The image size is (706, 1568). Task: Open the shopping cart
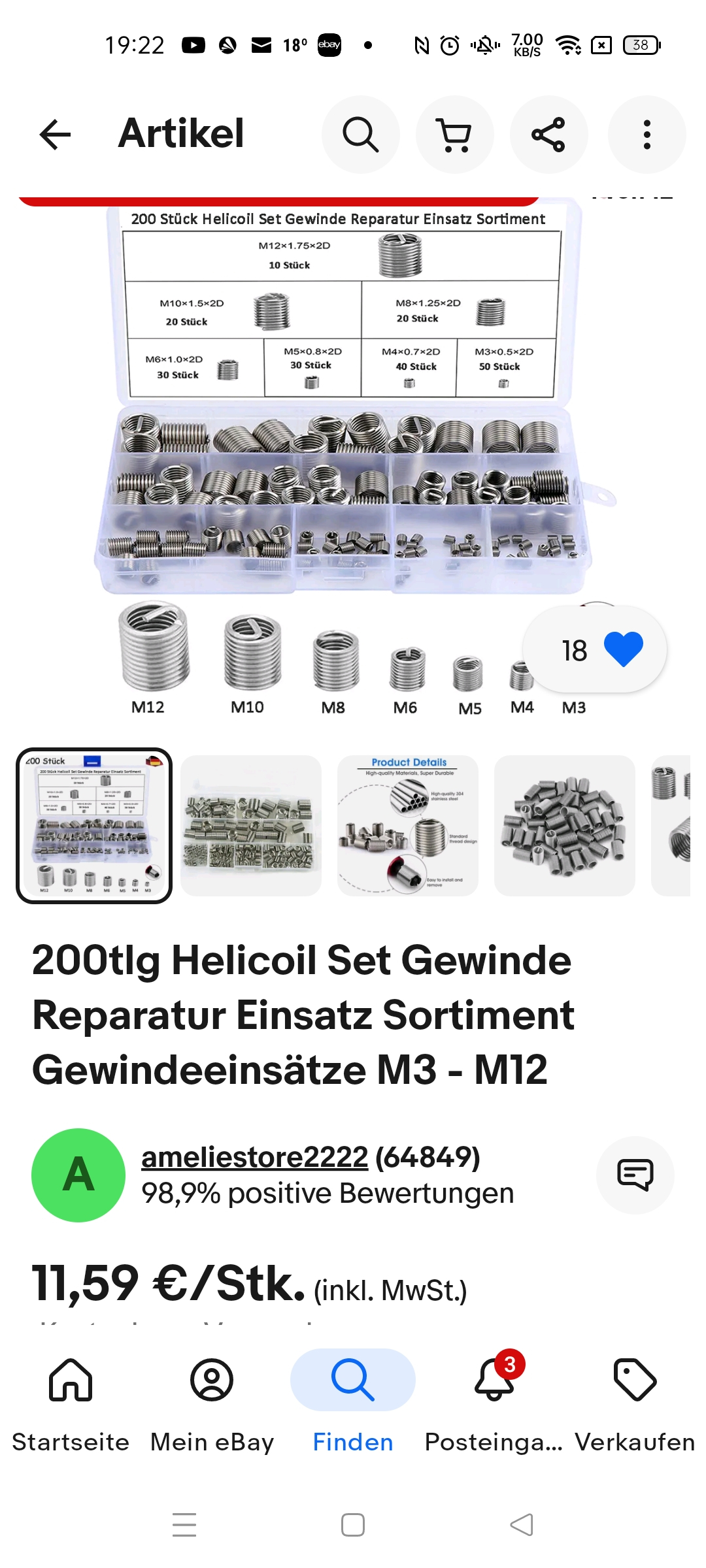tap(454, 135)
